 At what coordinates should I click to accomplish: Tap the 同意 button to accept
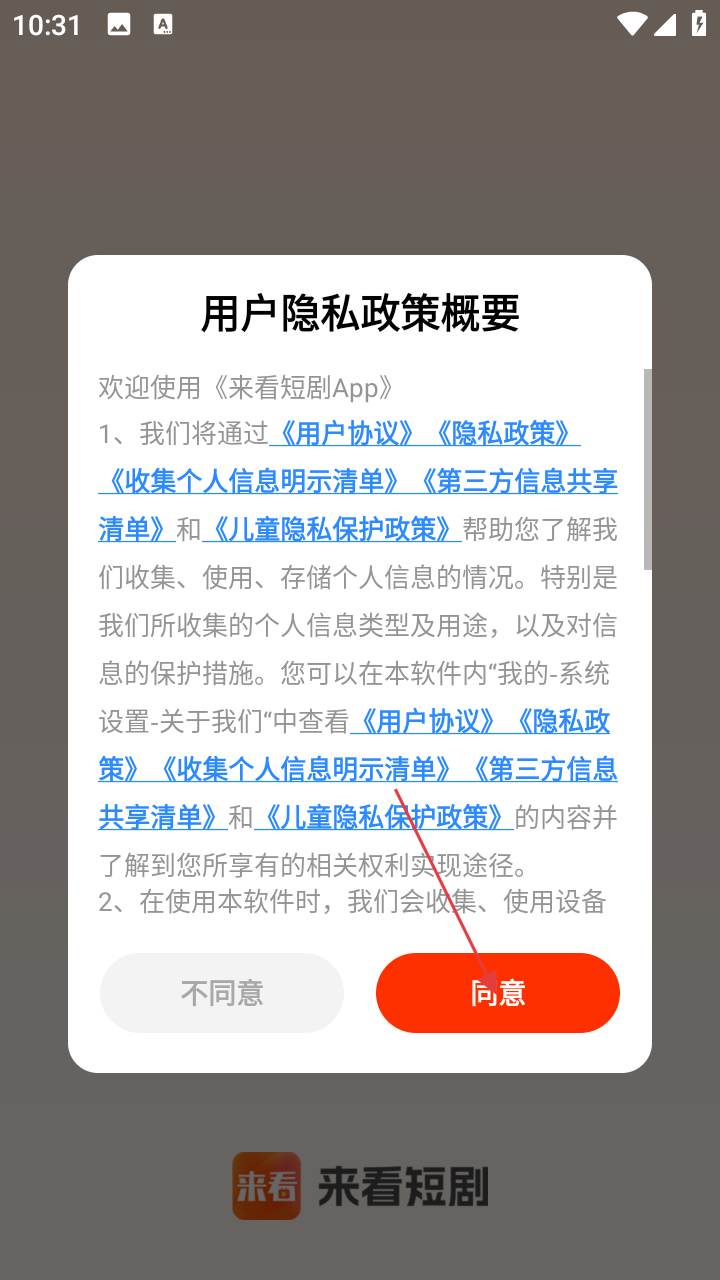(x=497, y=993)
